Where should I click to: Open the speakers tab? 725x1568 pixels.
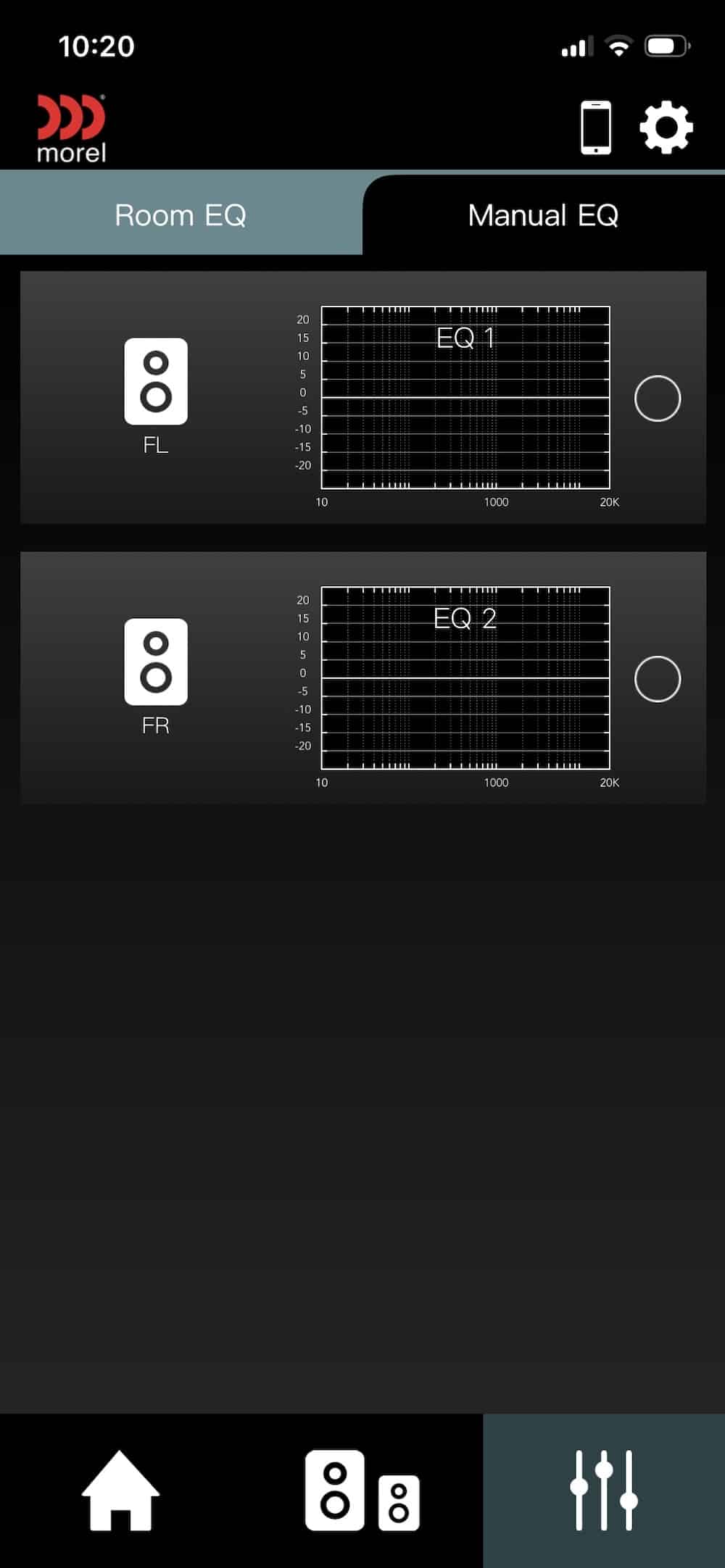point(362,1490)
